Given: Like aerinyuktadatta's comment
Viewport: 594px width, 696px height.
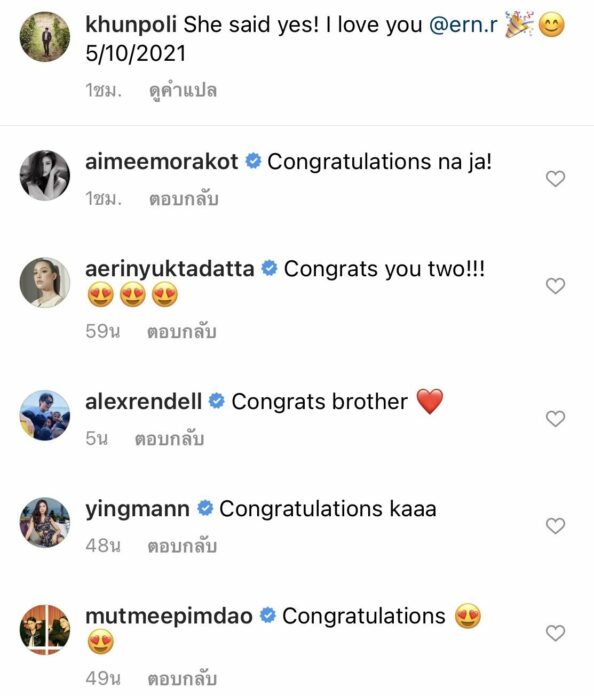Looking at the screenshot, I should point(555,286).
